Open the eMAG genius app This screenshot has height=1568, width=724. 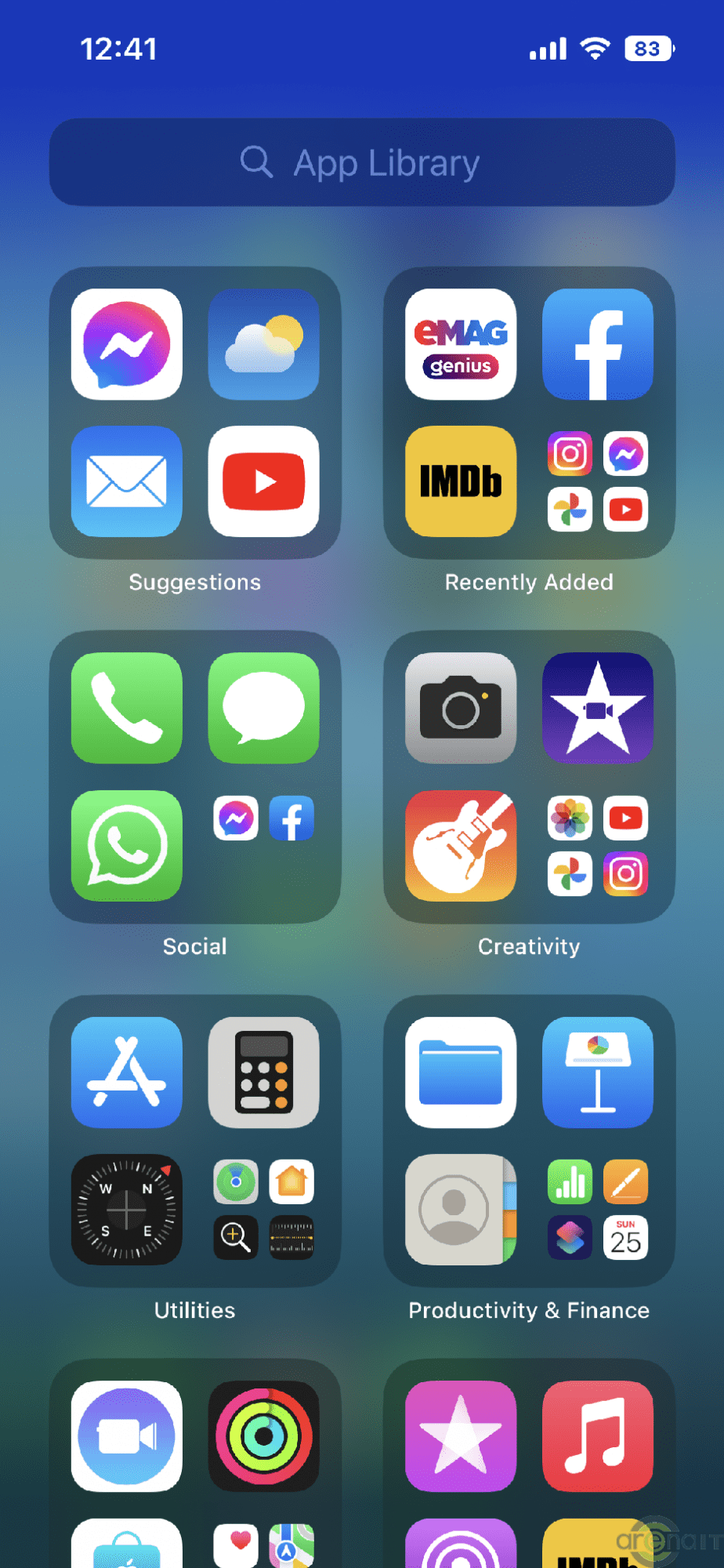click(x=461, y=344)
